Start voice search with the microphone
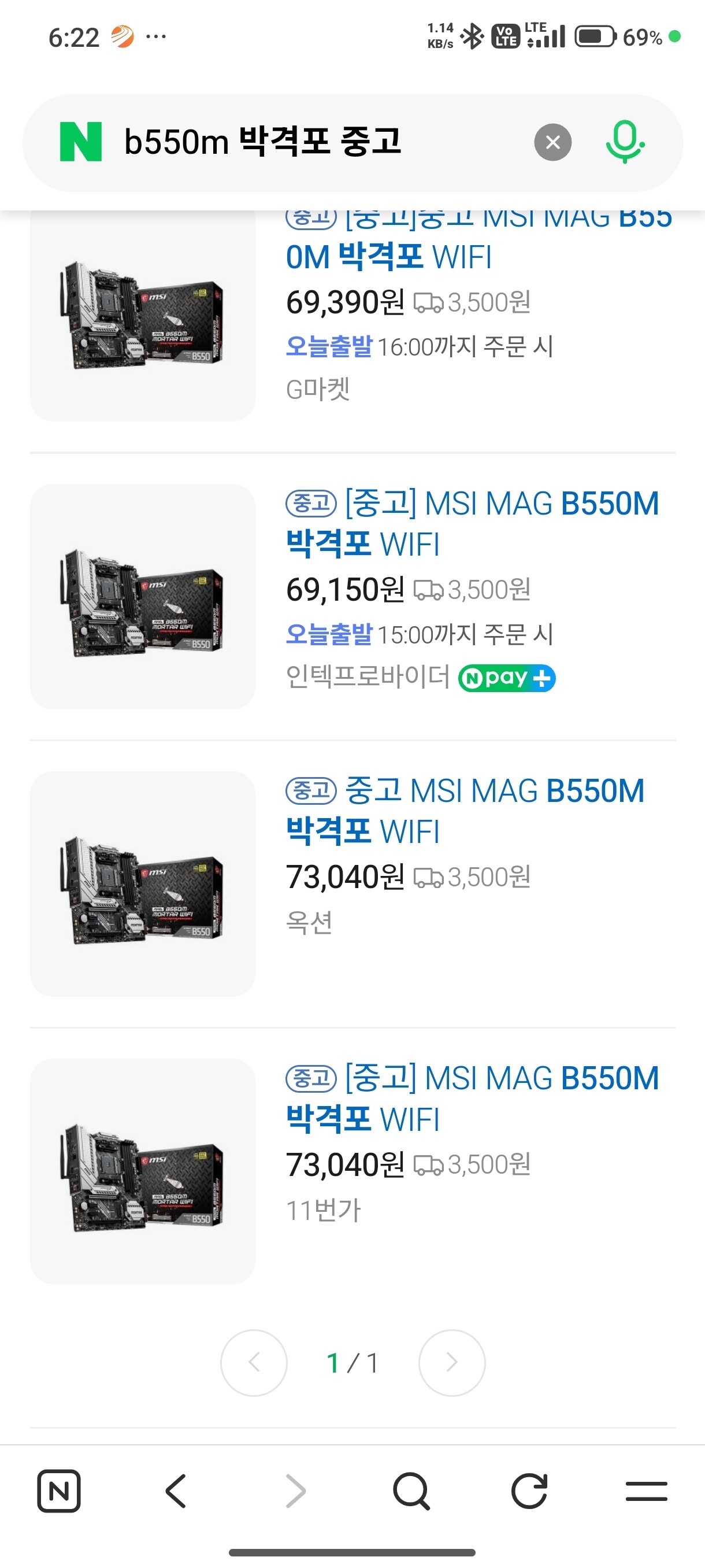 coord(625,142)
